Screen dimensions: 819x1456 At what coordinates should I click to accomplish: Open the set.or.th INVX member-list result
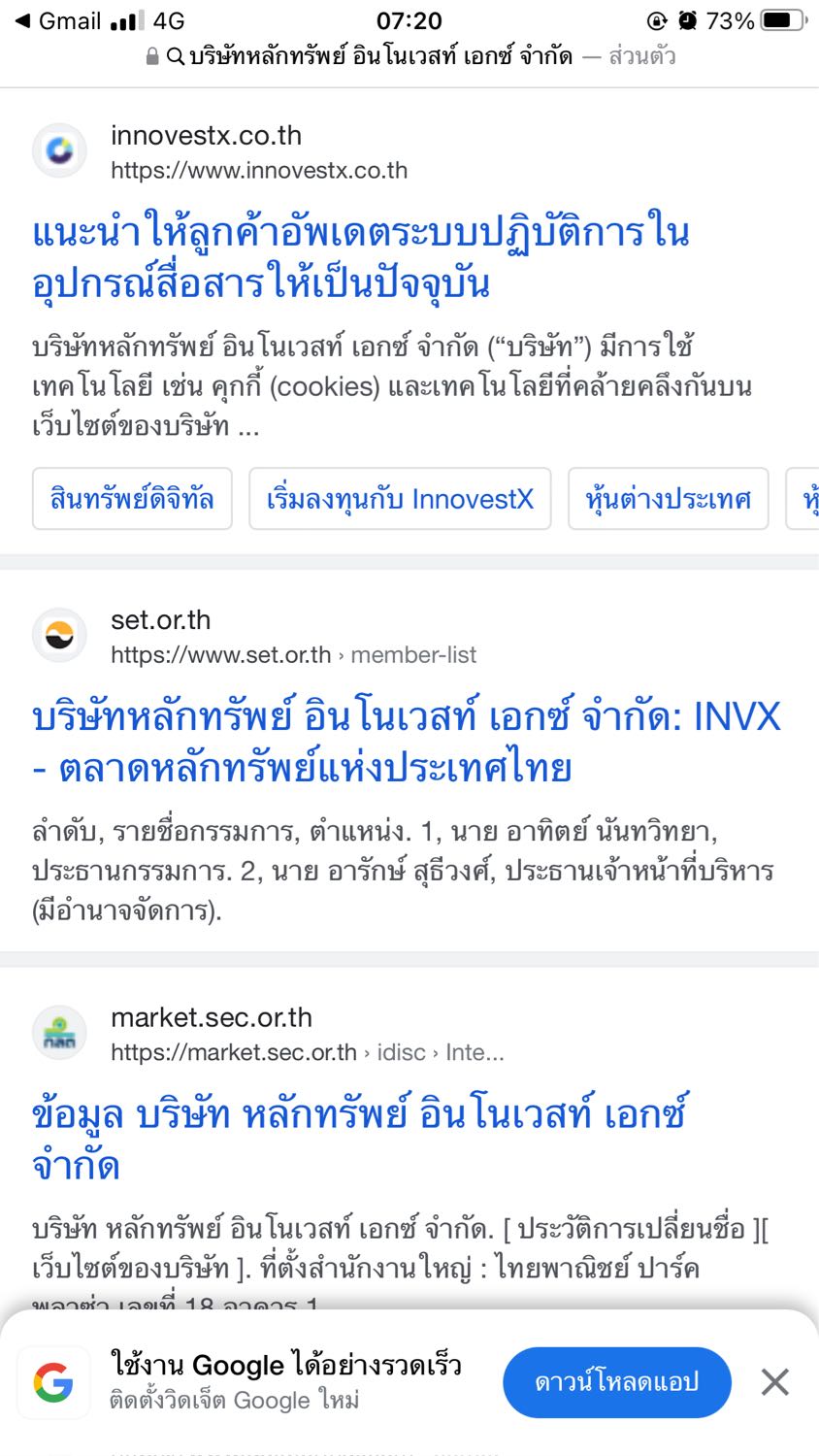tap(406, 743)
